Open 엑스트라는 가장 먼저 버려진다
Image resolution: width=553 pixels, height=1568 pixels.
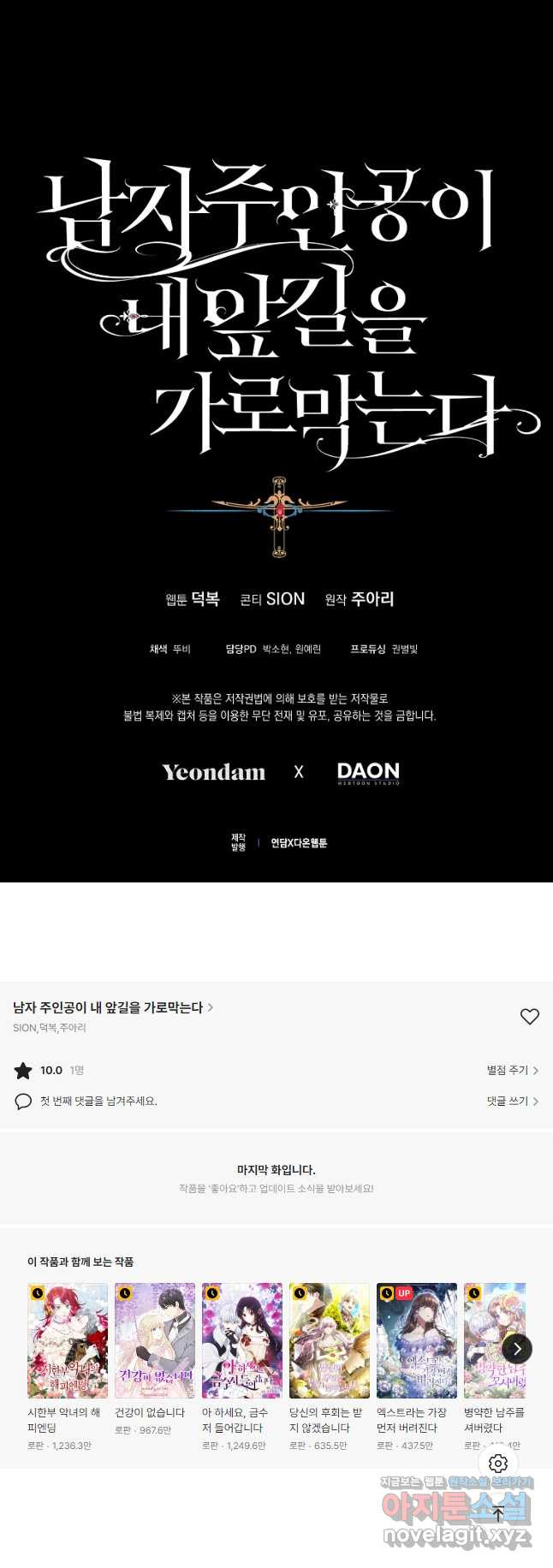pyautogui.click(x=417, y=1340)
